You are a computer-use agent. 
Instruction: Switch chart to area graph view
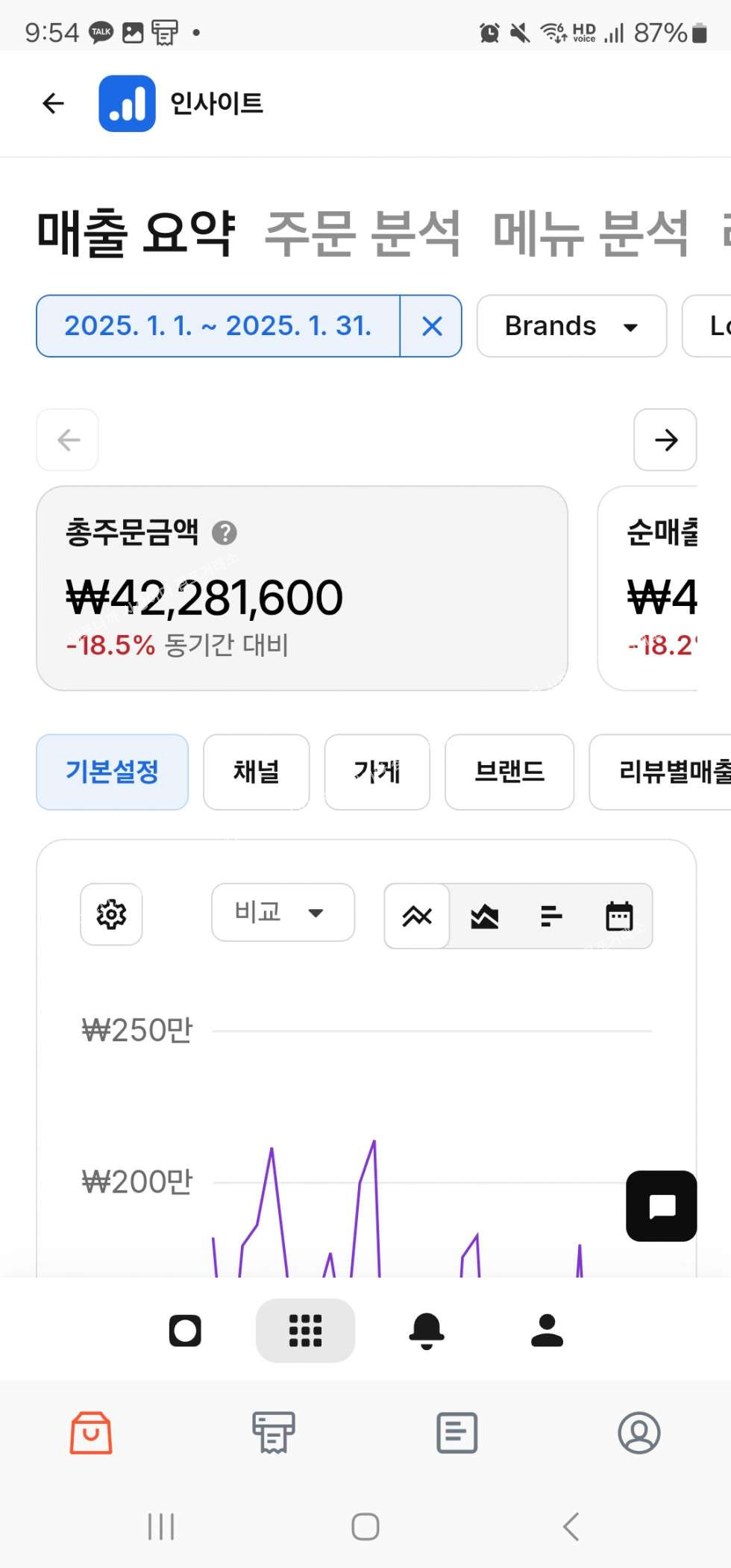tap(484, 916)
